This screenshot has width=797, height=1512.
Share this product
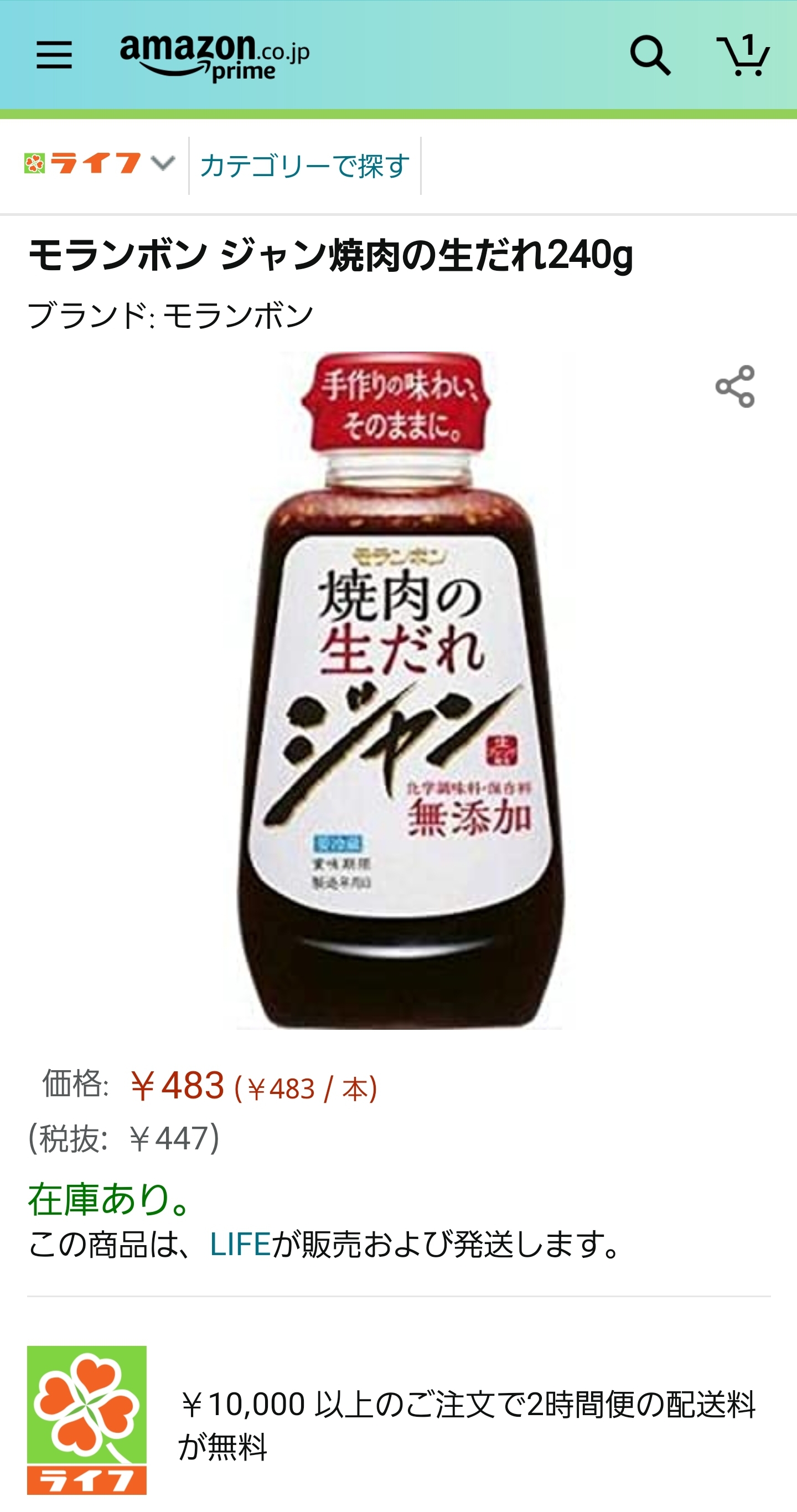tap(735, 387)
